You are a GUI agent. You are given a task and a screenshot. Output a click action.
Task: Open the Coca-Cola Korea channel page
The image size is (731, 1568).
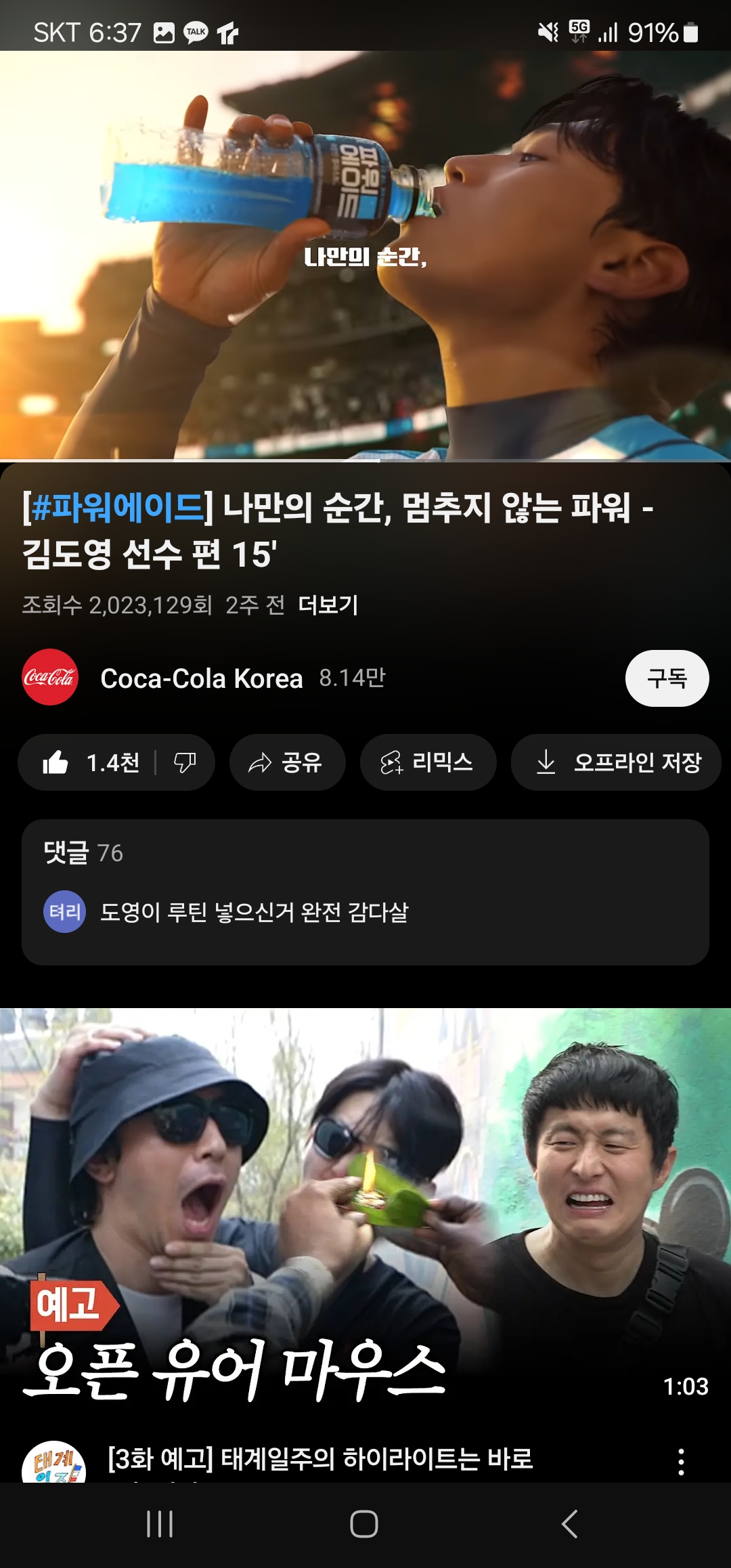tap(201, 678)
